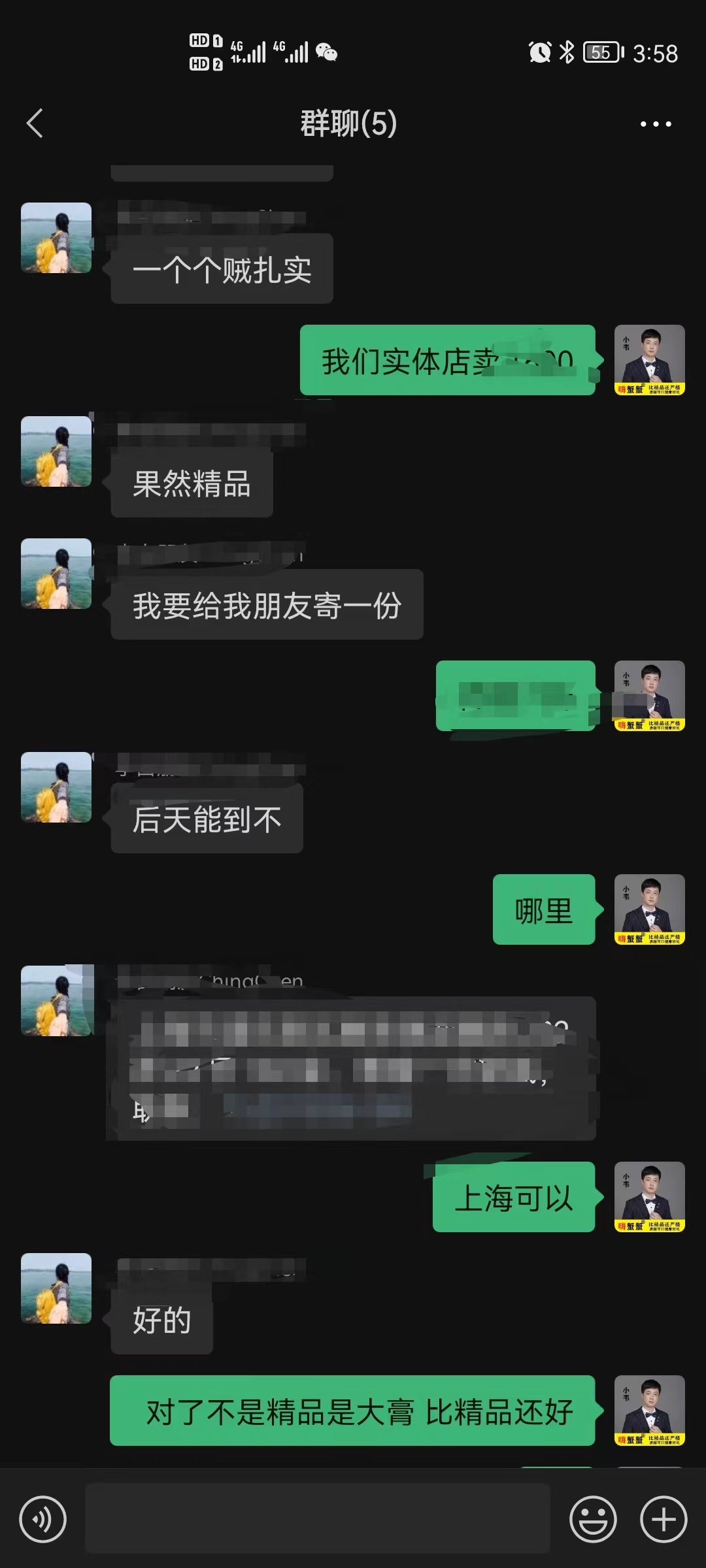Viewport: 706px width, 1568px height.
Task: Switch to voice message input
Action: click(x=43, y=1520)
